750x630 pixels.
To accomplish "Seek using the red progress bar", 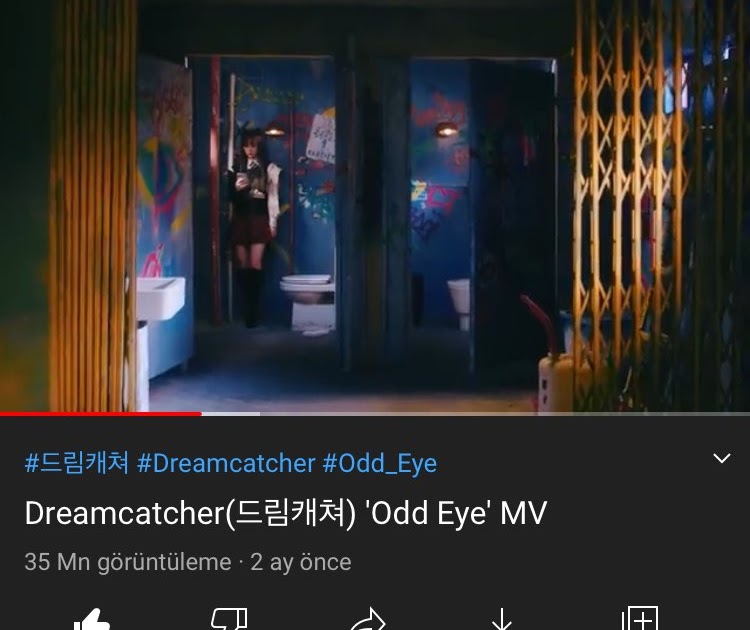I will click(x=375, y=414).
